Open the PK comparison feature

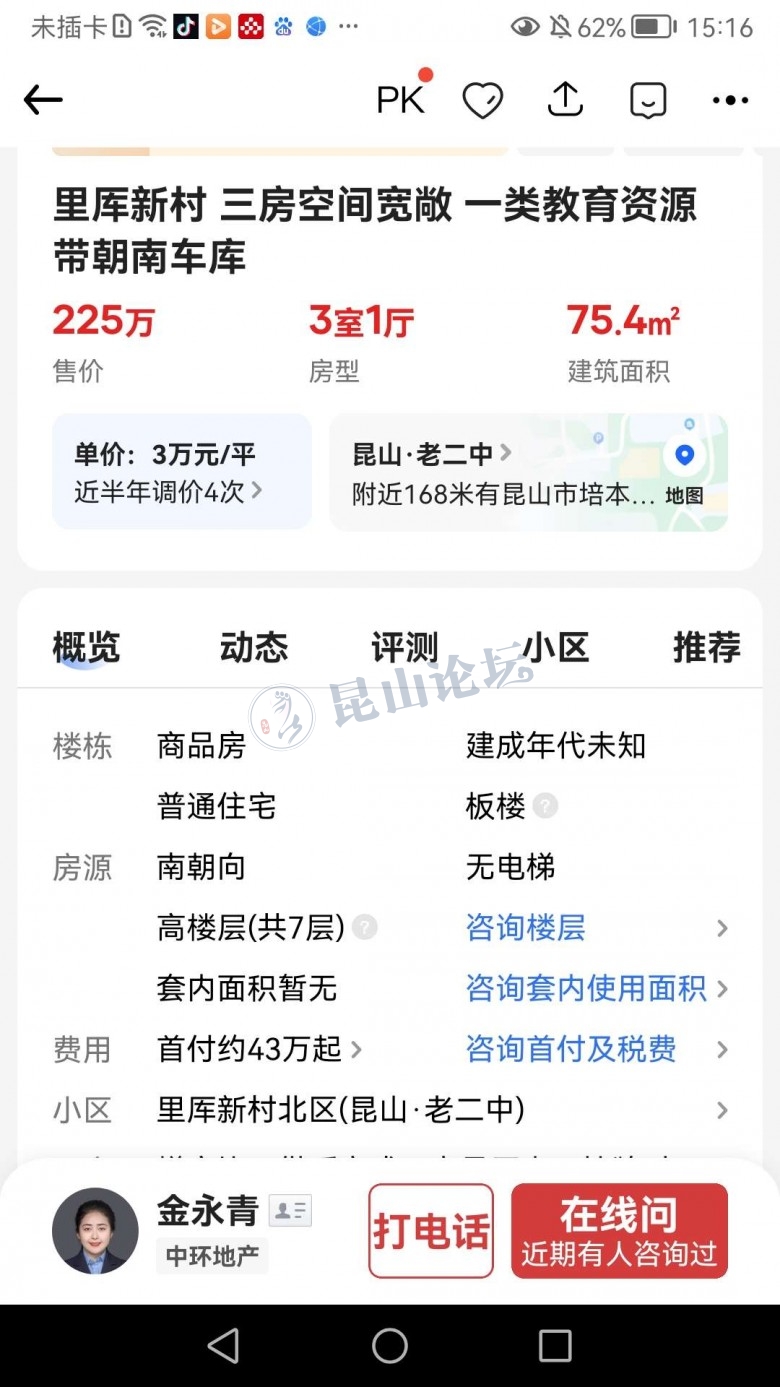click(401, 99)
